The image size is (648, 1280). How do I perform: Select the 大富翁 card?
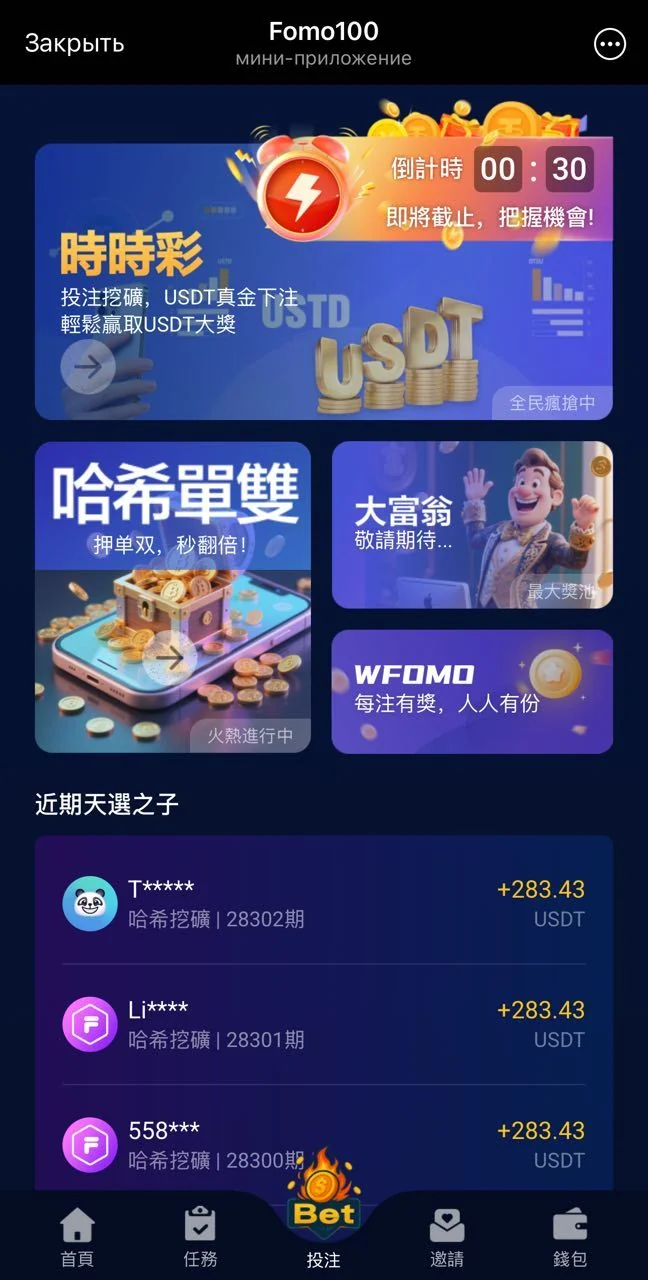tap(472, 525)
